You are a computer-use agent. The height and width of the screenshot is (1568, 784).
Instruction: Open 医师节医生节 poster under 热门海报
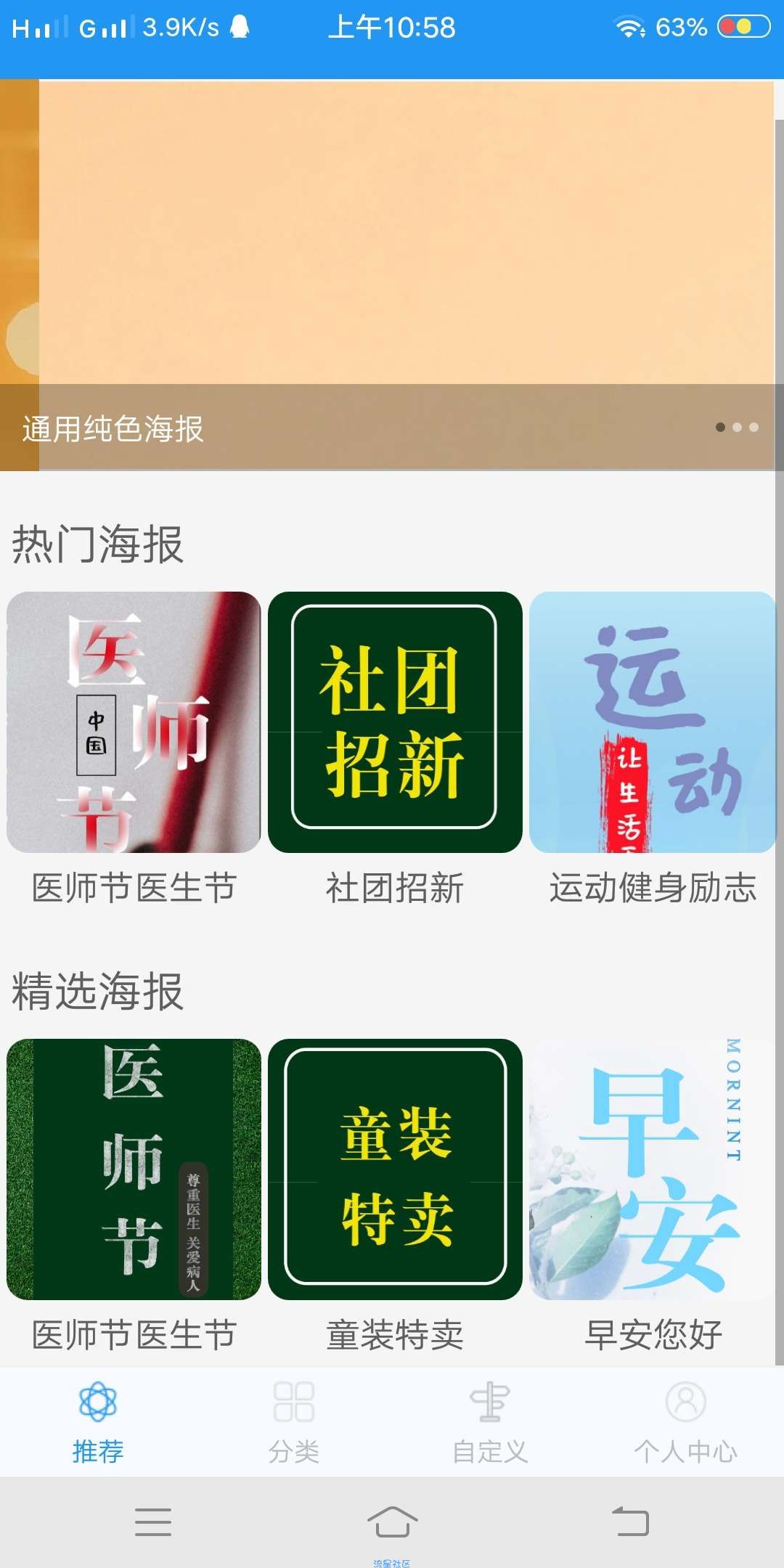coord(134,722)
